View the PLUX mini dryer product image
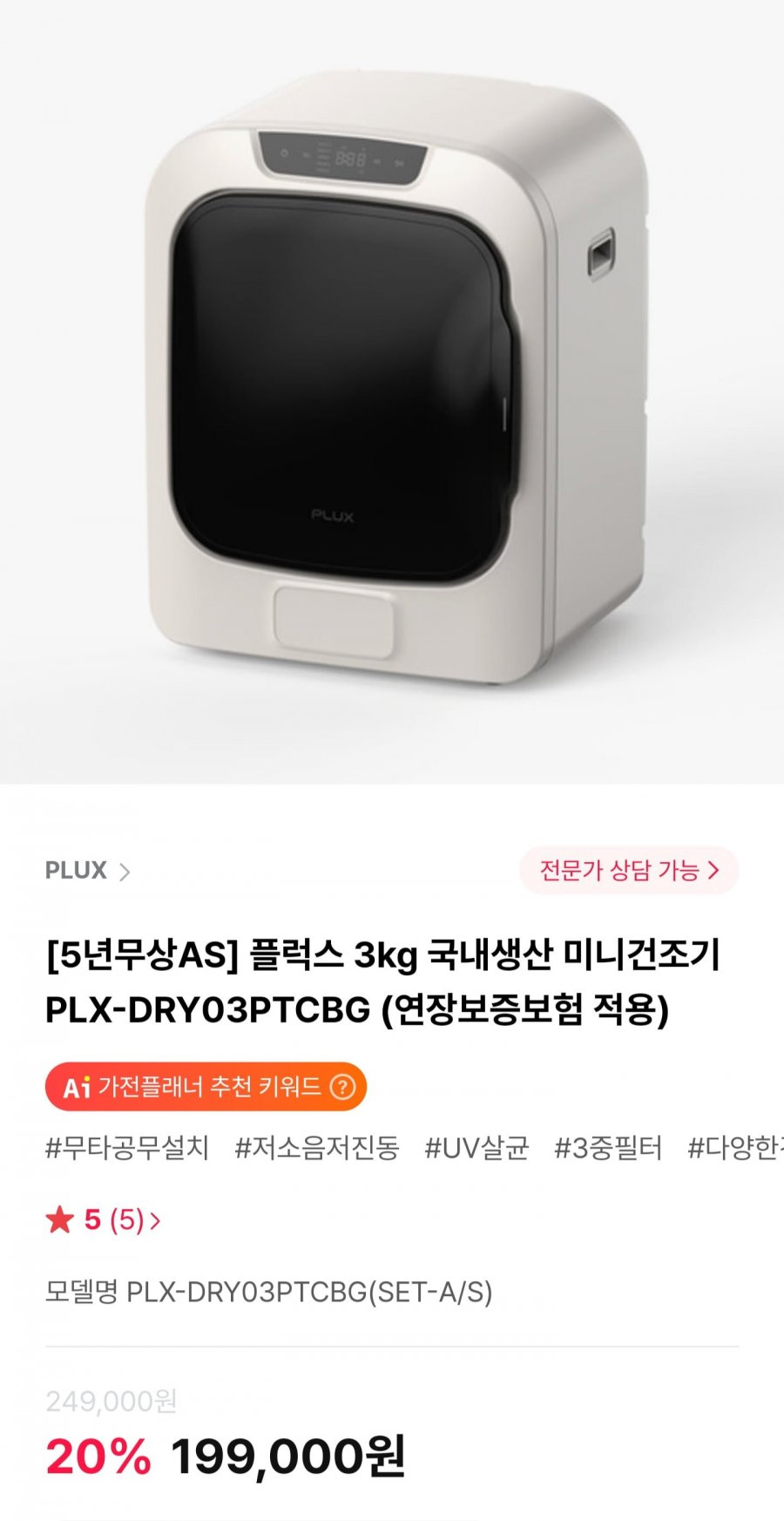 pyautogui.click(x=392, y=392)
